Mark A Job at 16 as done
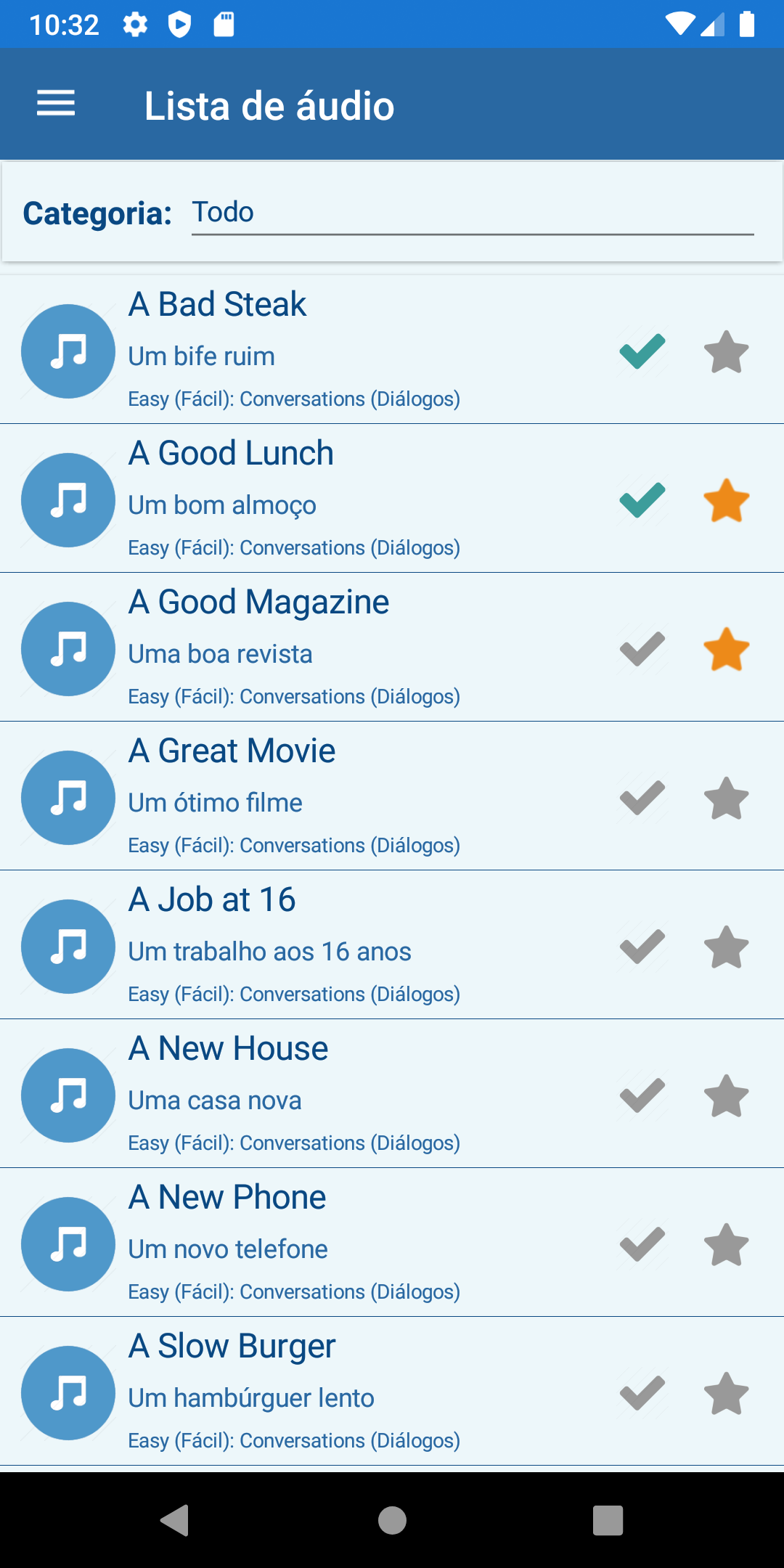Viewport: 784px width, 1568px height. (642, 947)
